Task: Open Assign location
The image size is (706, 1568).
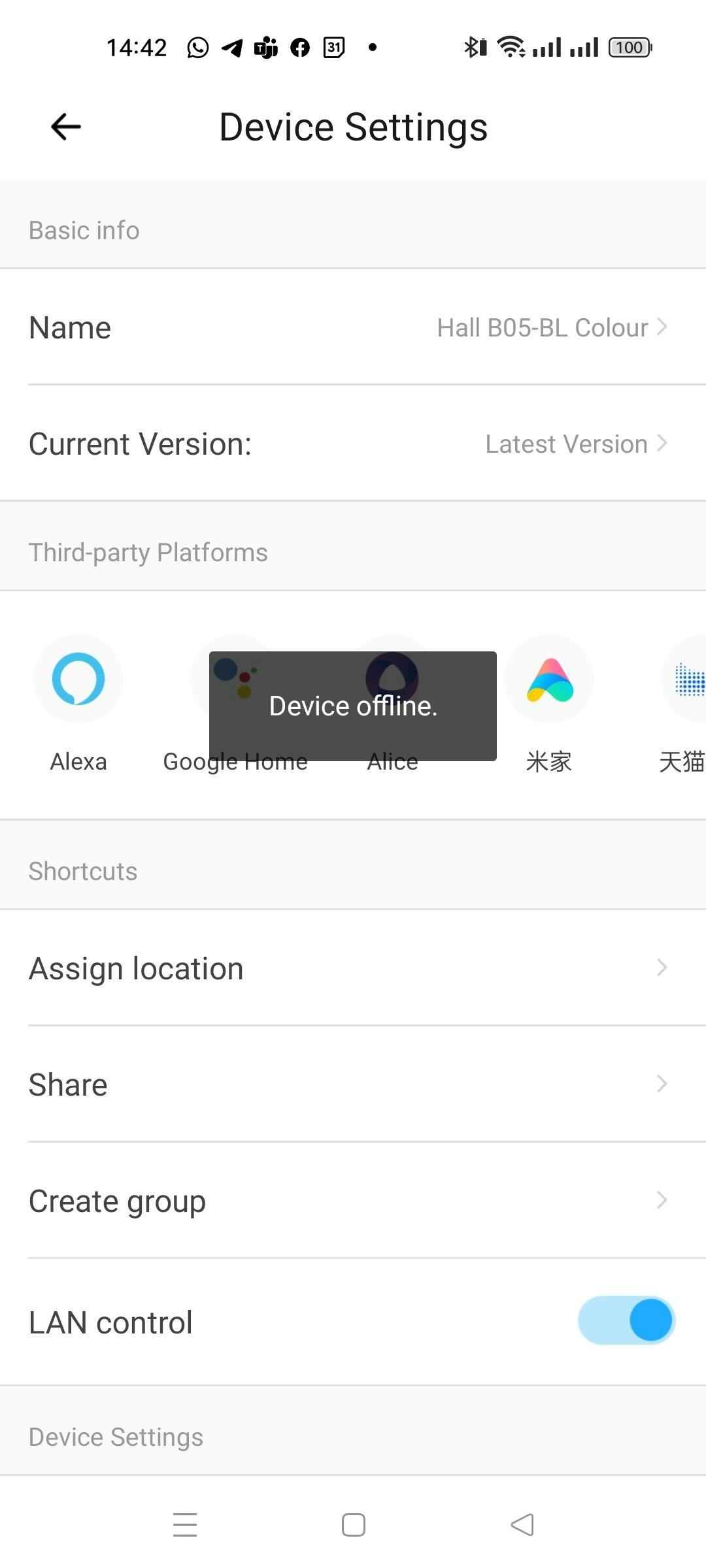Action: click(x=353, y=968)
